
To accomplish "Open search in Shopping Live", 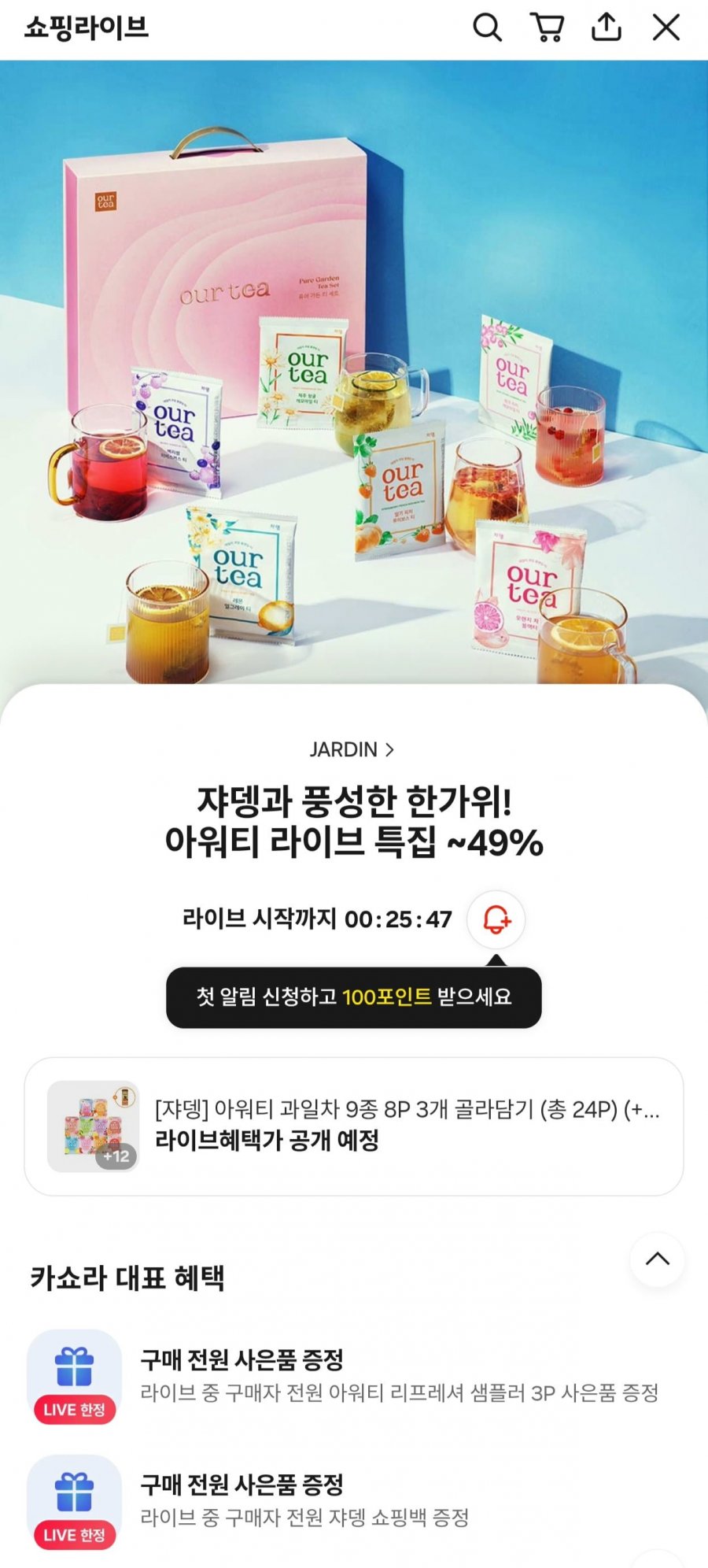I will pyautogui.click(x=487, y=28).
